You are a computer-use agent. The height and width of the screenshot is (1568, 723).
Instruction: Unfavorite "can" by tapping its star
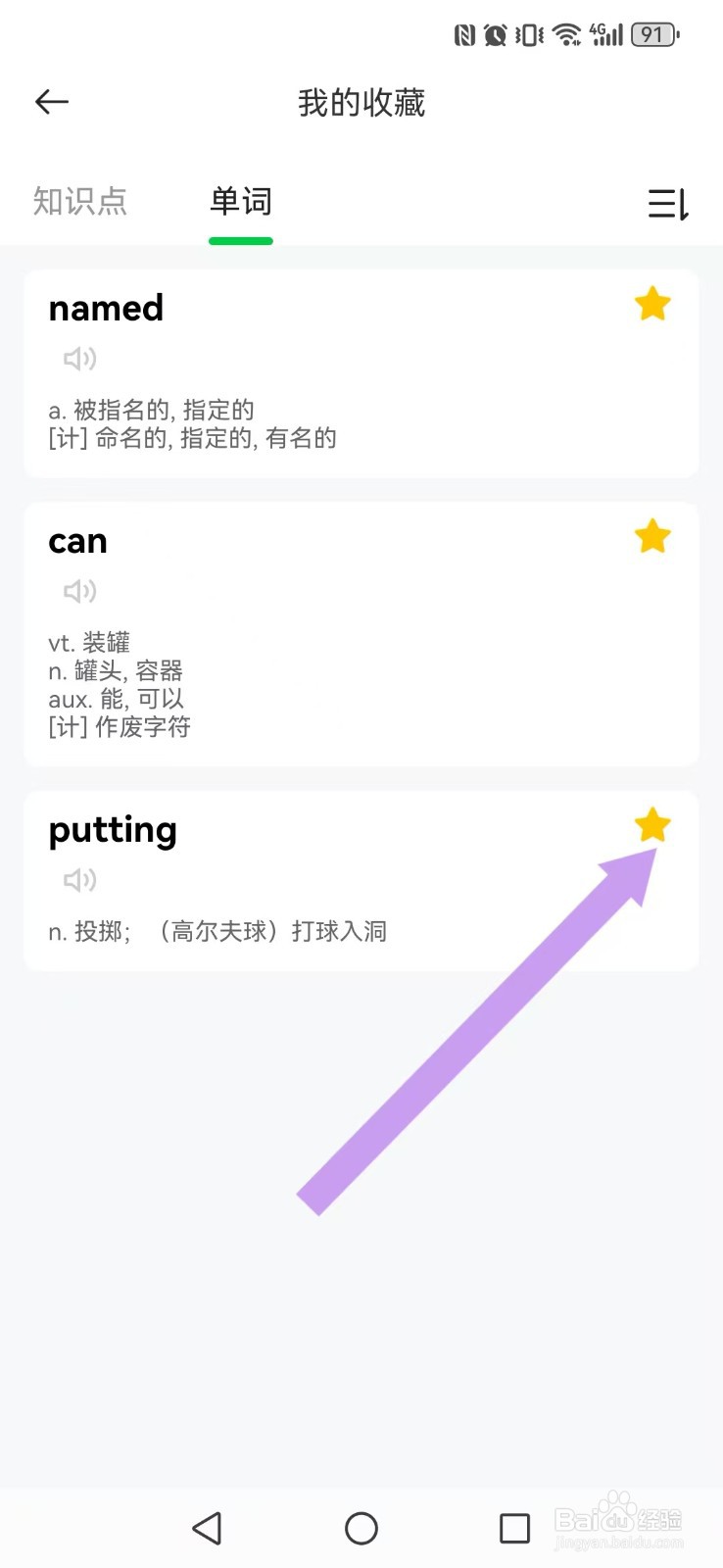click(x=652, y=536)
